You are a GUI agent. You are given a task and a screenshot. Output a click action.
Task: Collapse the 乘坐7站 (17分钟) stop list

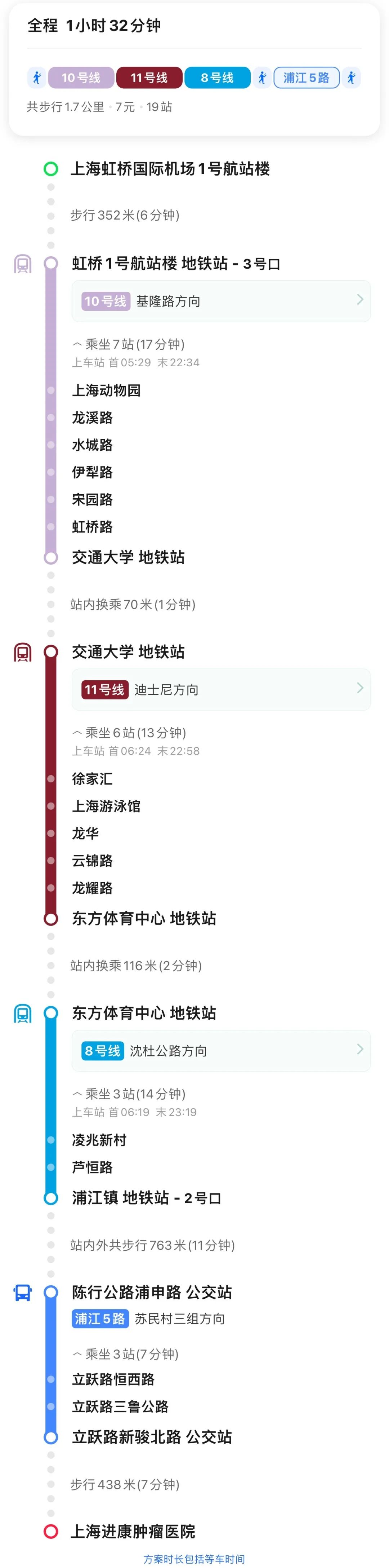coord(128,345)
